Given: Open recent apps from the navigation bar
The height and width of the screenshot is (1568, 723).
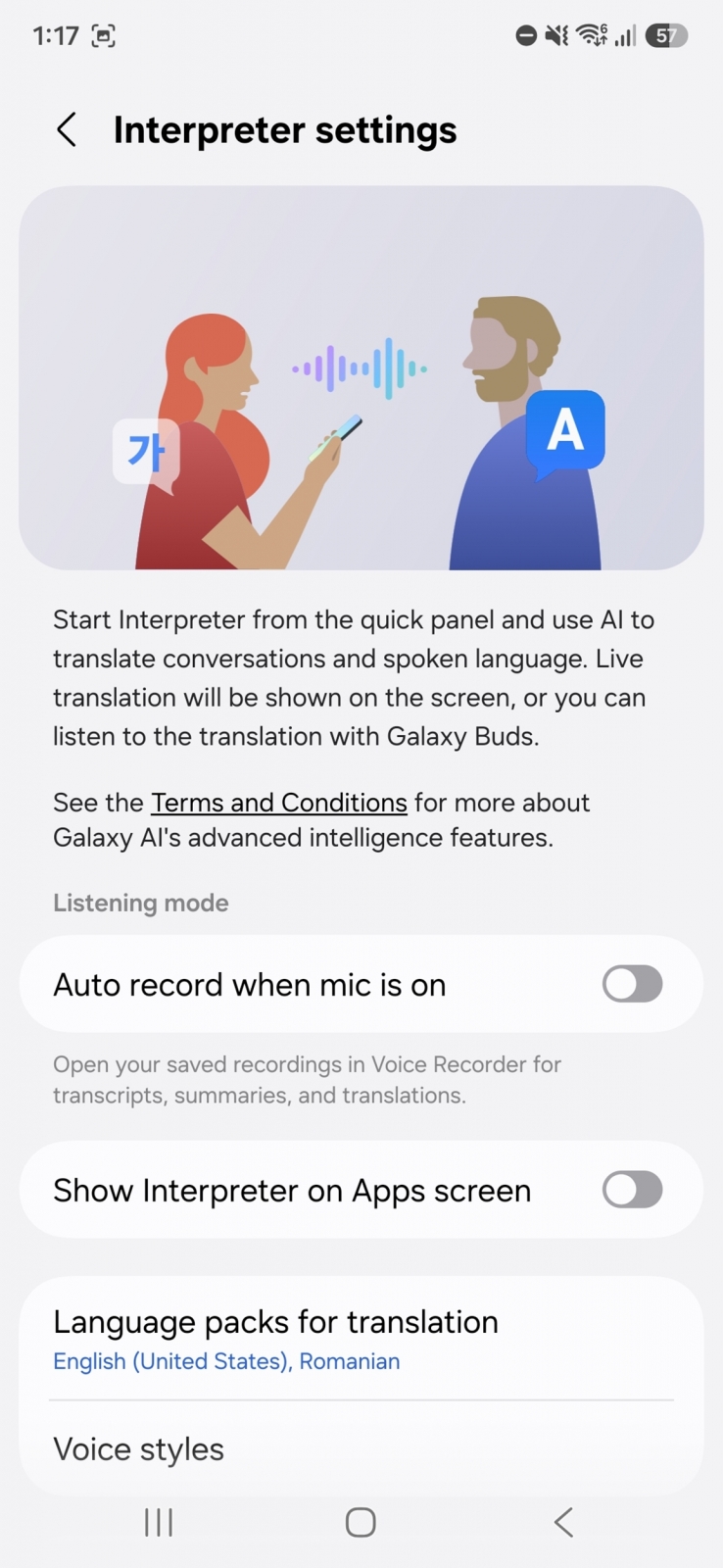Looking at the screenshot, I should click(x=159, y=1522).
